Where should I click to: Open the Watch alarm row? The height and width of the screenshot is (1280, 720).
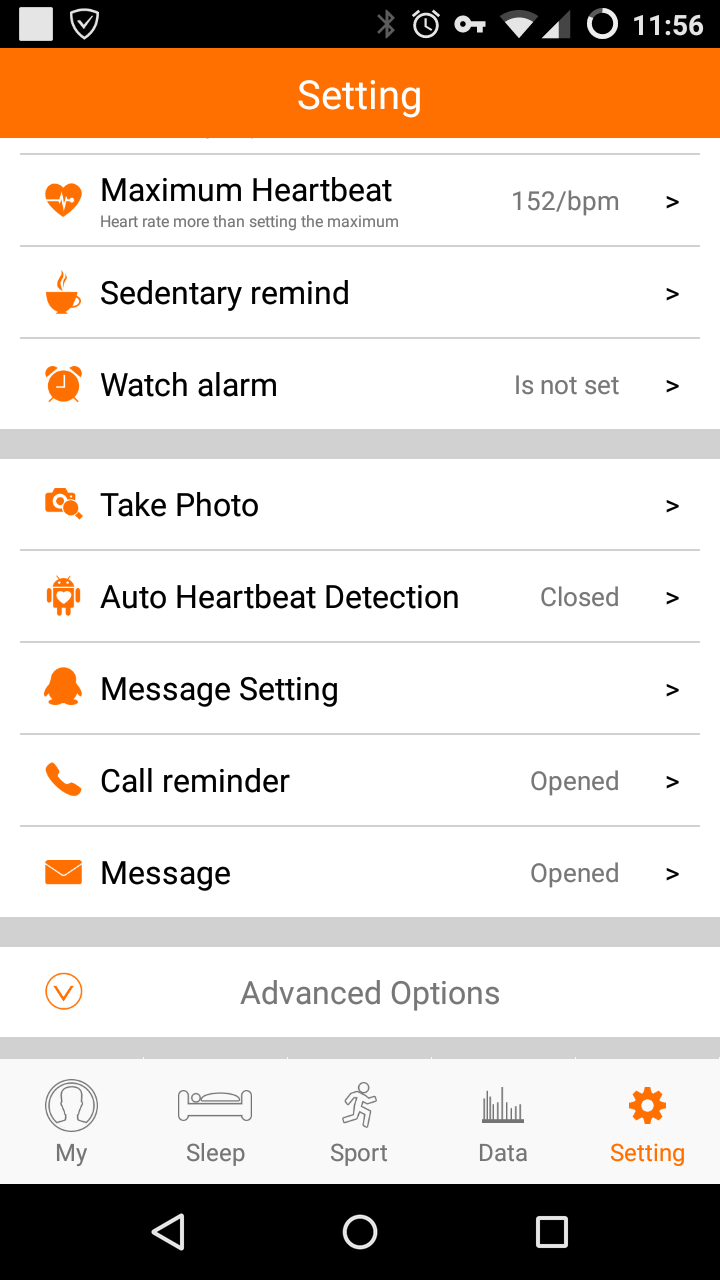tap(360, 385)
